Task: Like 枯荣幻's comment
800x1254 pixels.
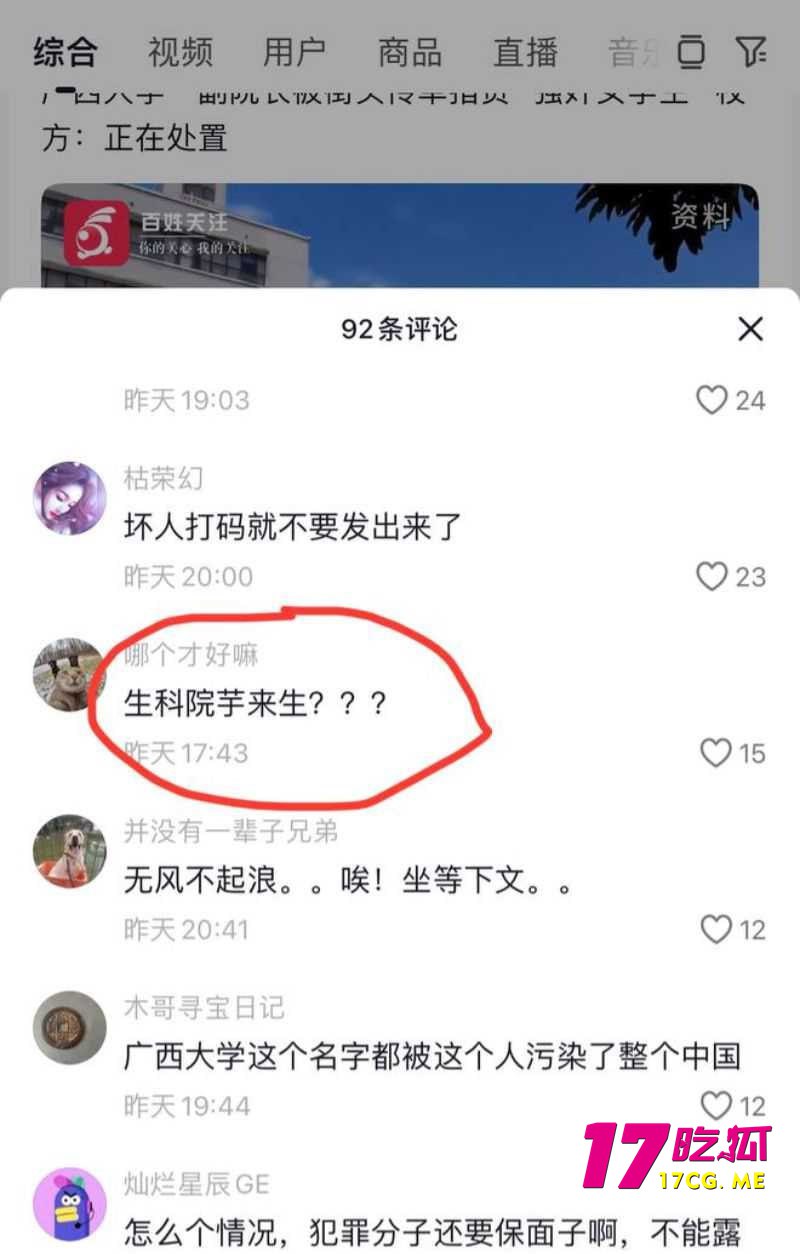Action: coord(712,577)
